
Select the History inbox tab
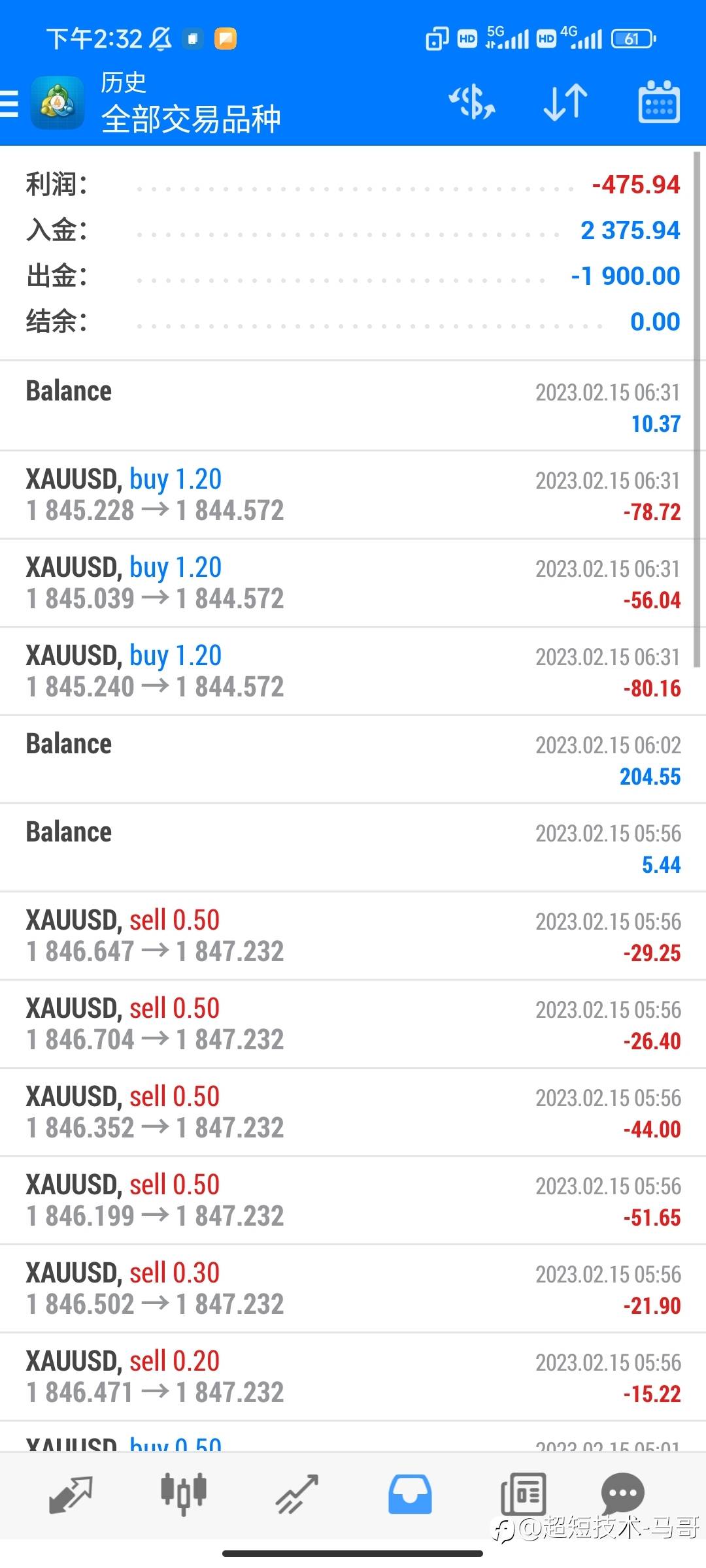pos(410,1494)
